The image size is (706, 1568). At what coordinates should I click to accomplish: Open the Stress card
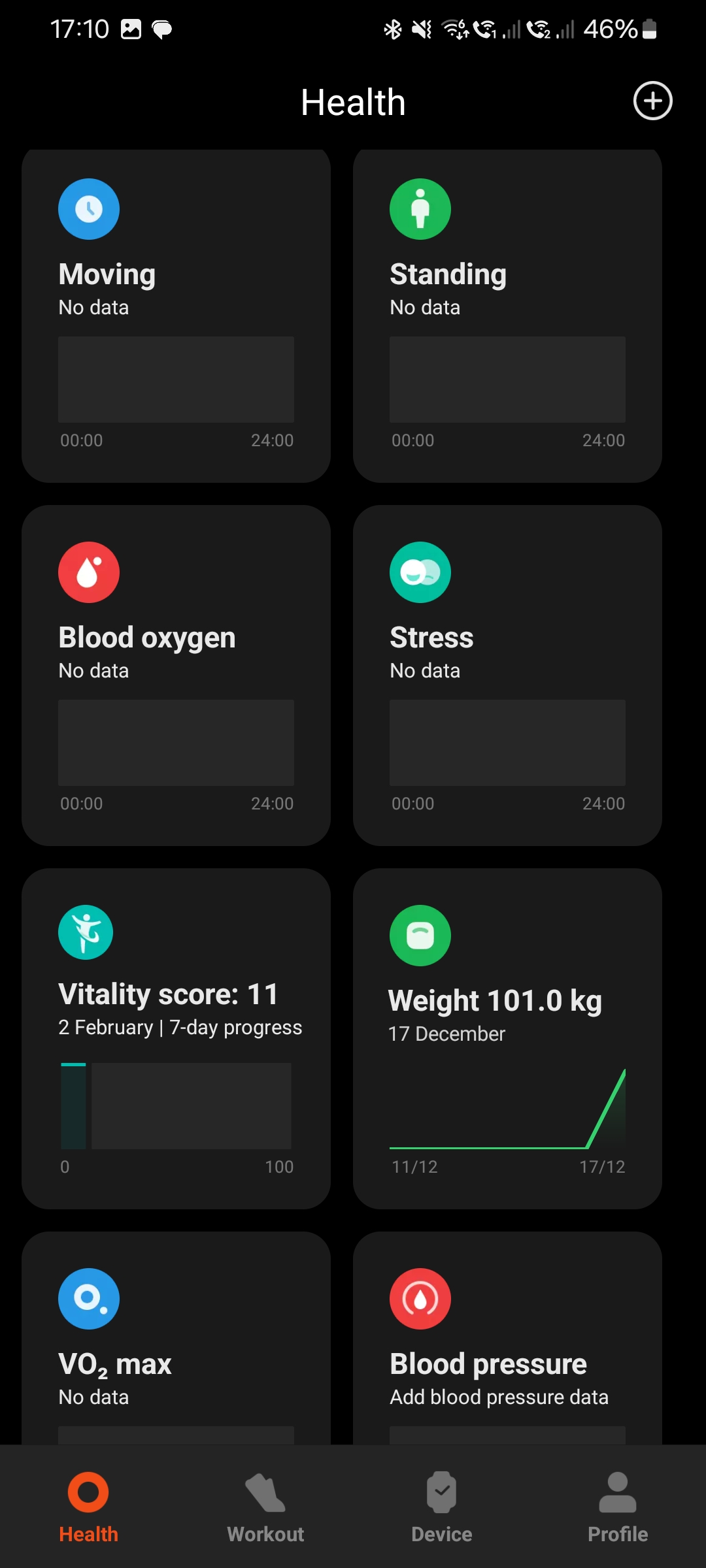507,676
